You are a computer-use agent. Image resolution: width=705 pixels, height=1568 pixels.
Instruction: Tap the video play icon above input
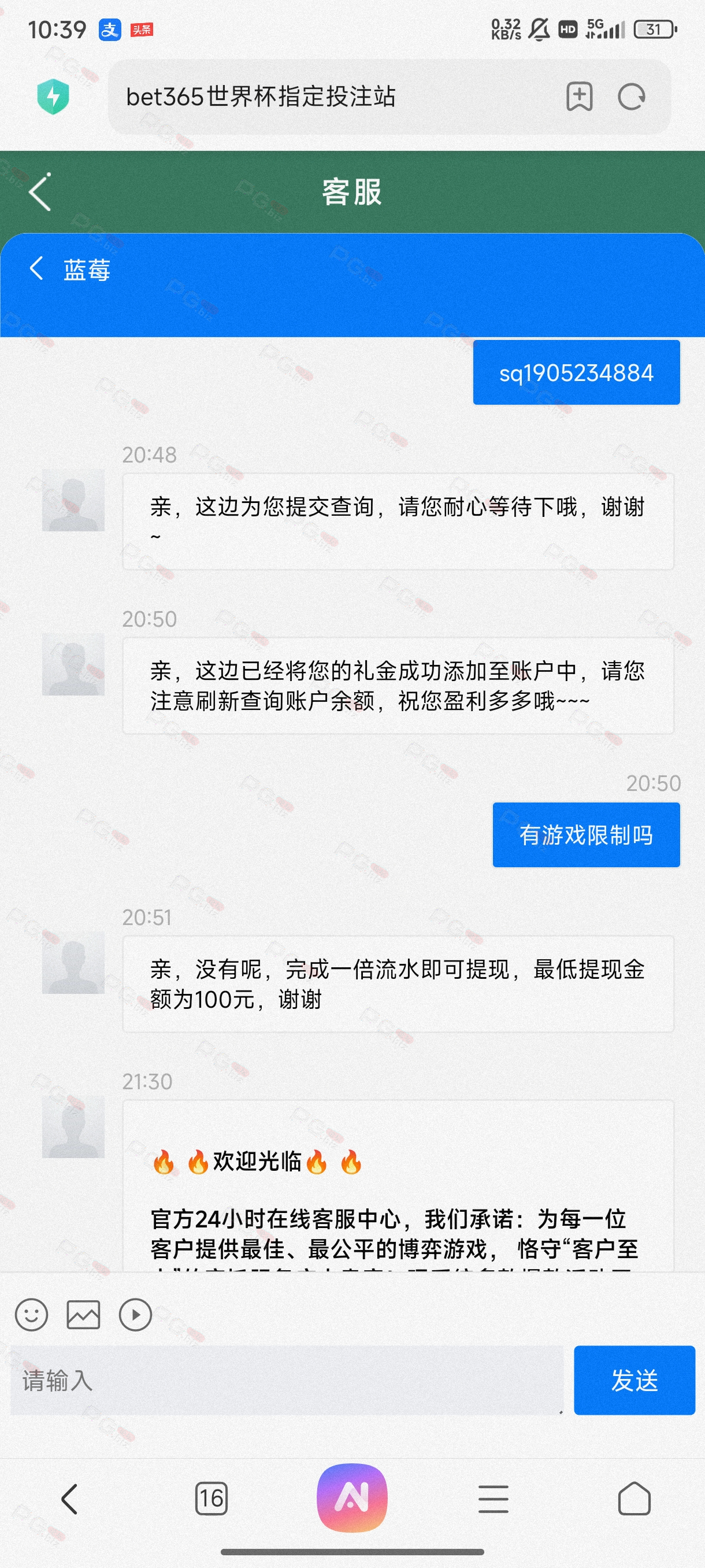coord(135,1315)
